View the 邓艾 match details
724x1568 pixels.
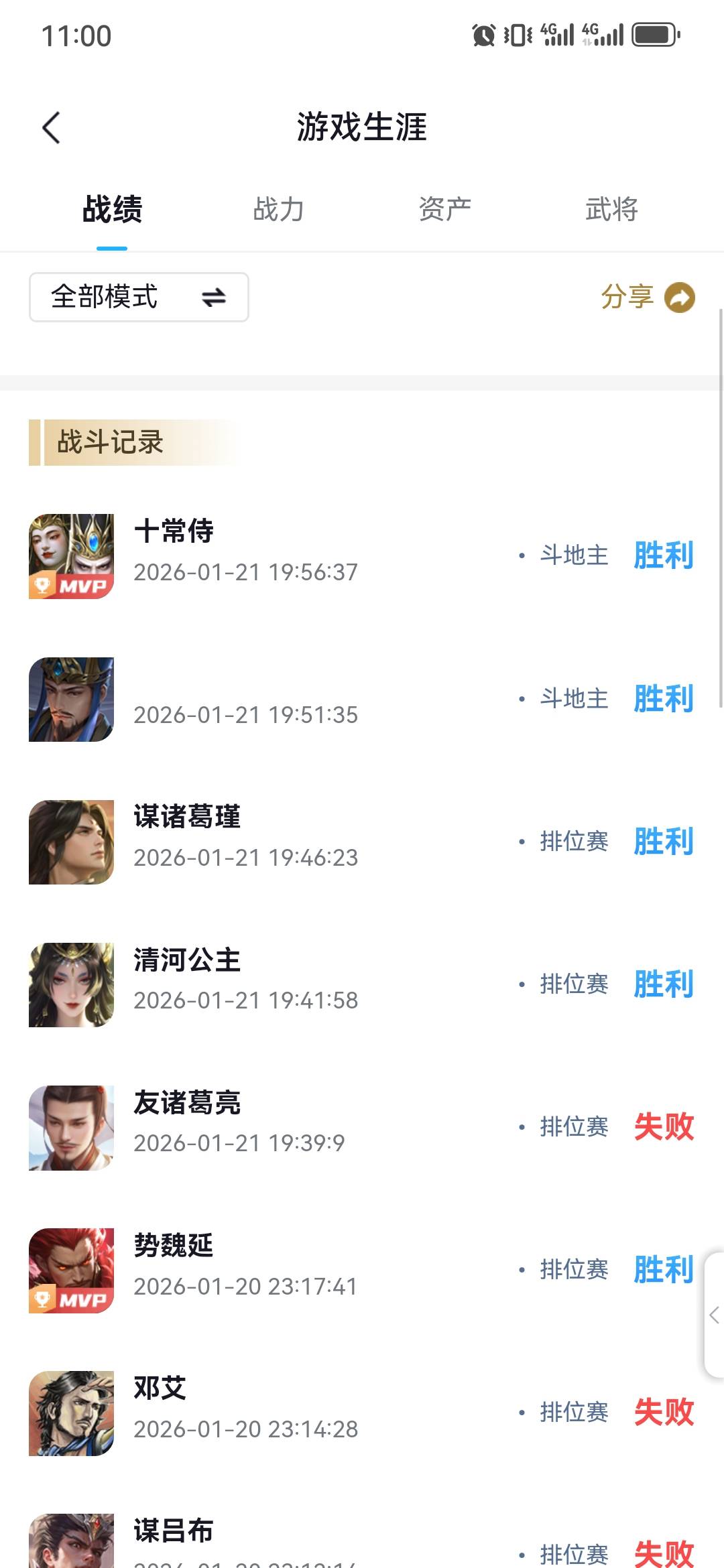(x=361, y=1413)
